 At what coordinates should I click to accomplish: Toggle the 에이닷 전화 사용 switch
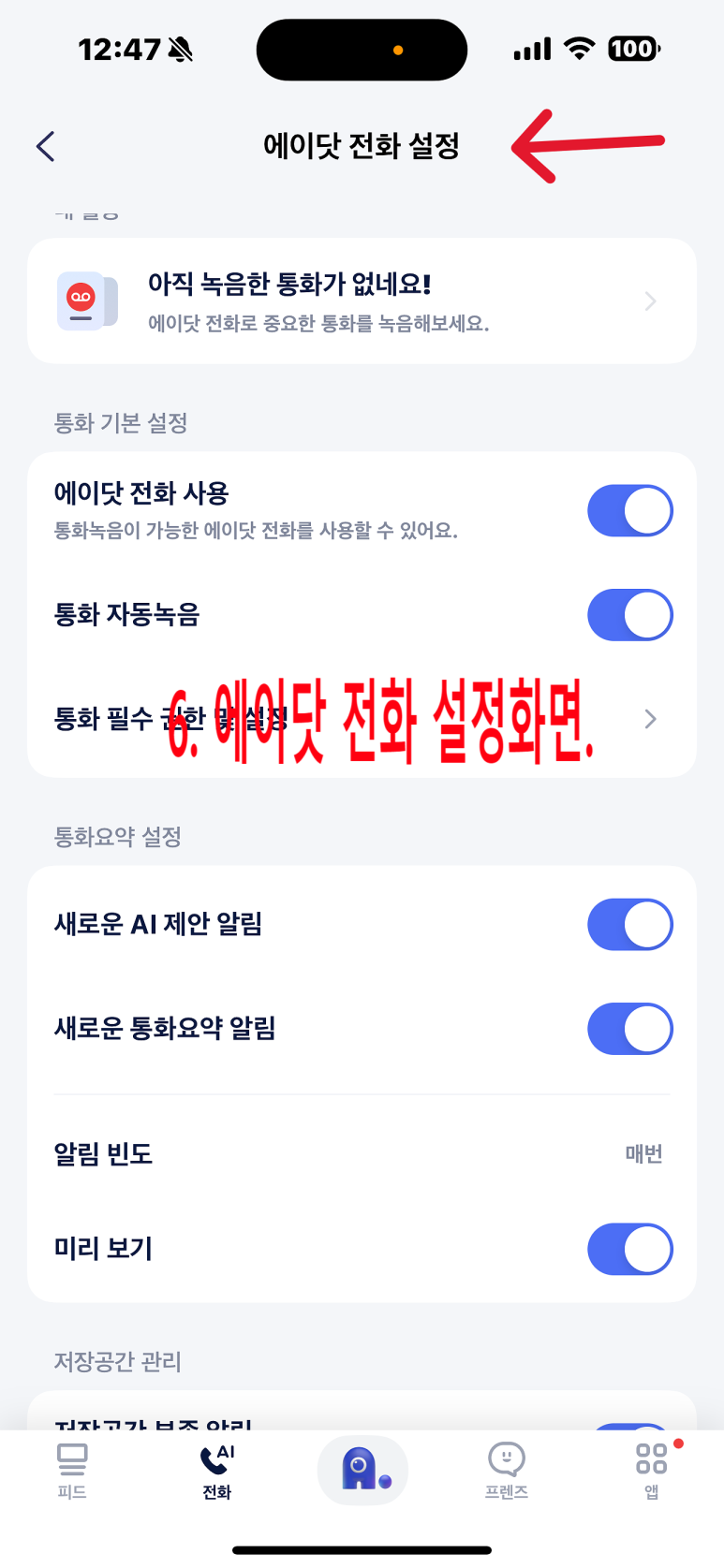[x=629, y=511]
